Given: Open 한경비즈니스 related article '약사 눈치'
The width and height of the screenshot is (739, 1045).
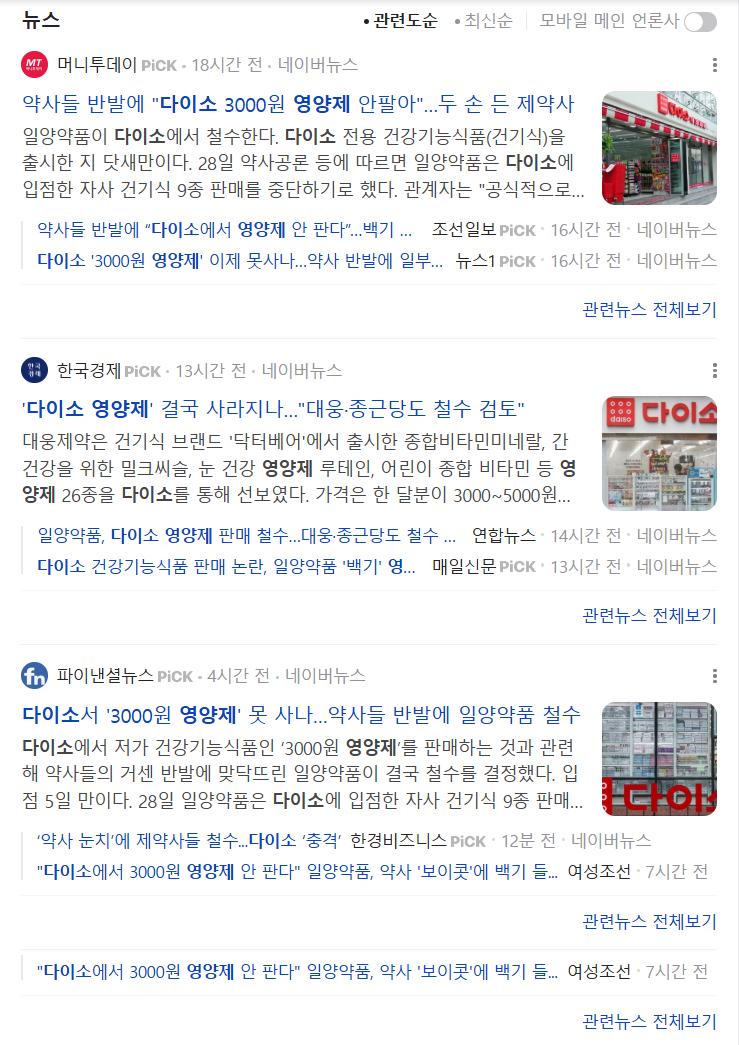Looking at the screenshot, I should 189,840.
